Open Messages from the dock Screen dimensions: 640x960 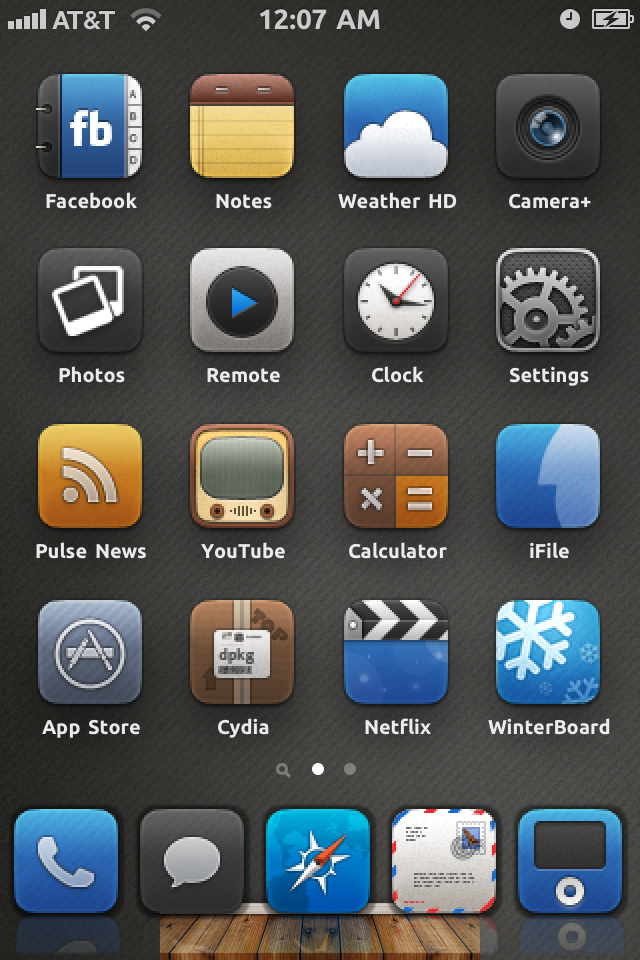click(x=192, y=861)
